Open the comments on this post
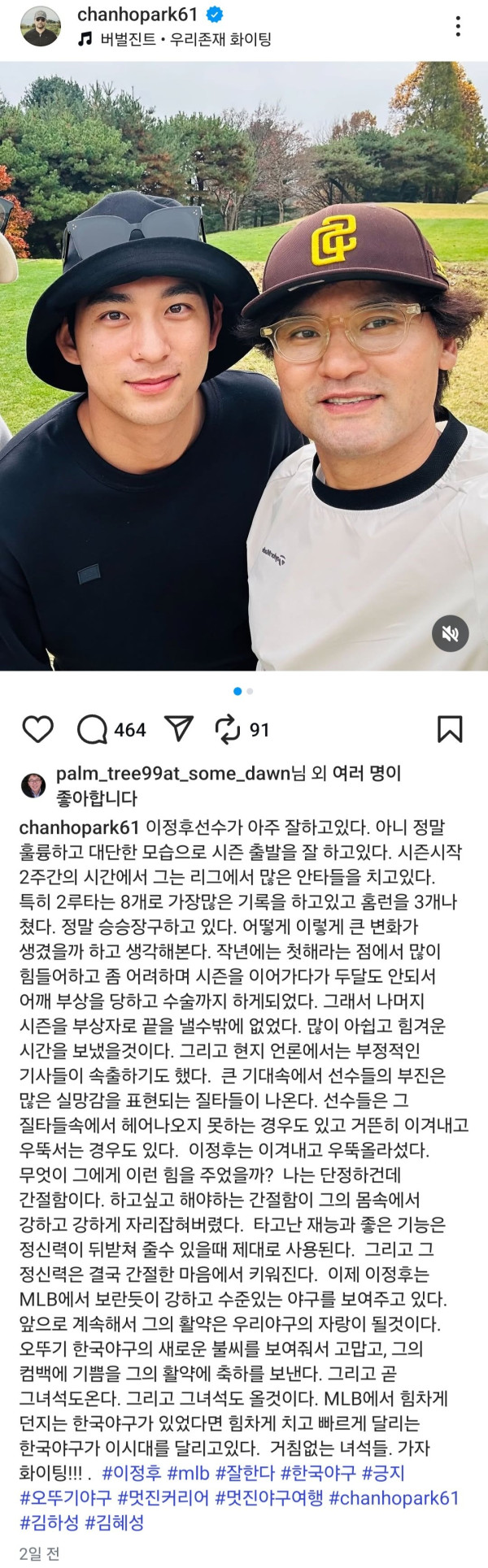 click(x=94, y=729)
